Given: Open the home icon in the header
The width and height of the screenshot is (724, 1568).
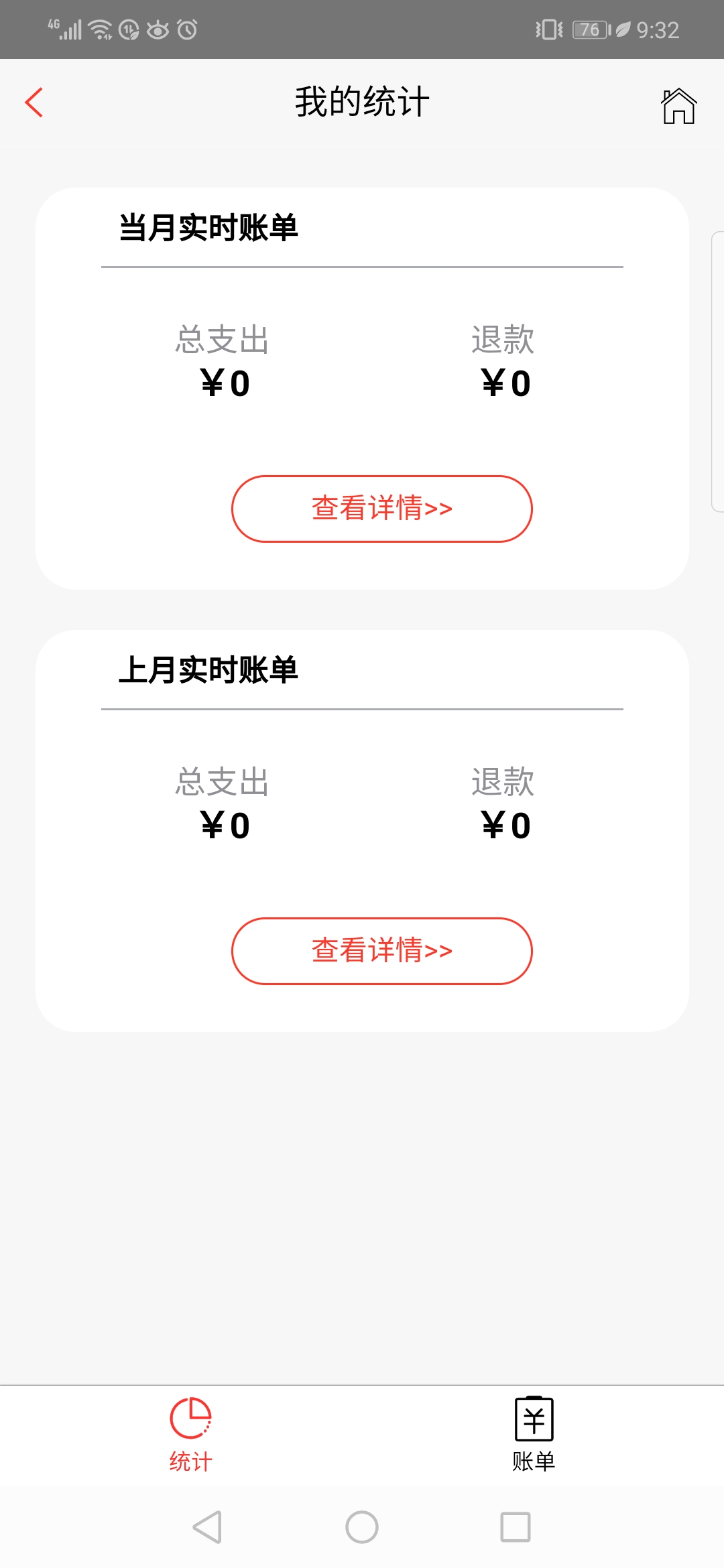Looking at the screenshot, I should pos(678,106).
